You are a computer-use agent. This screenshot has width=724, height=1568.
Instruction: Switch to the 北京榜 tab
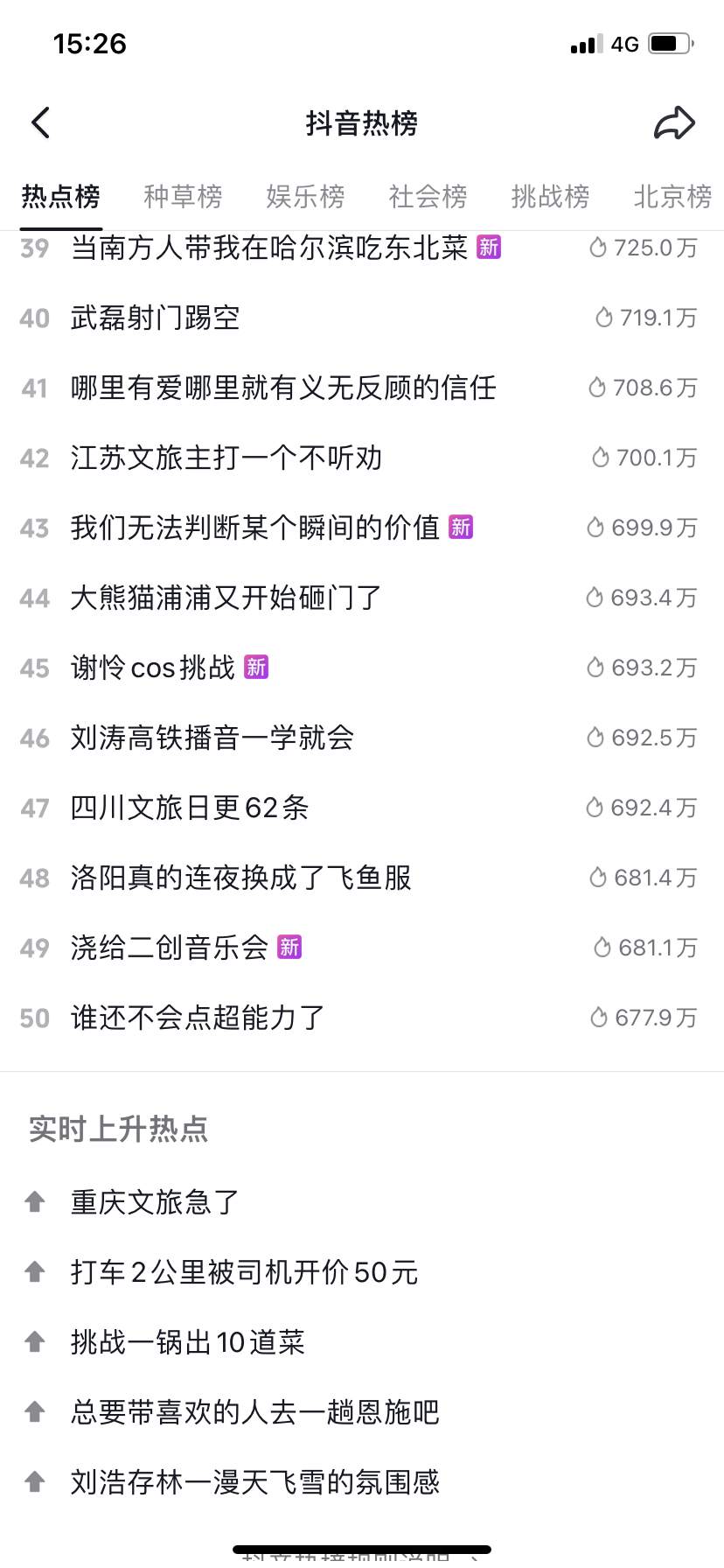[672, 197]
